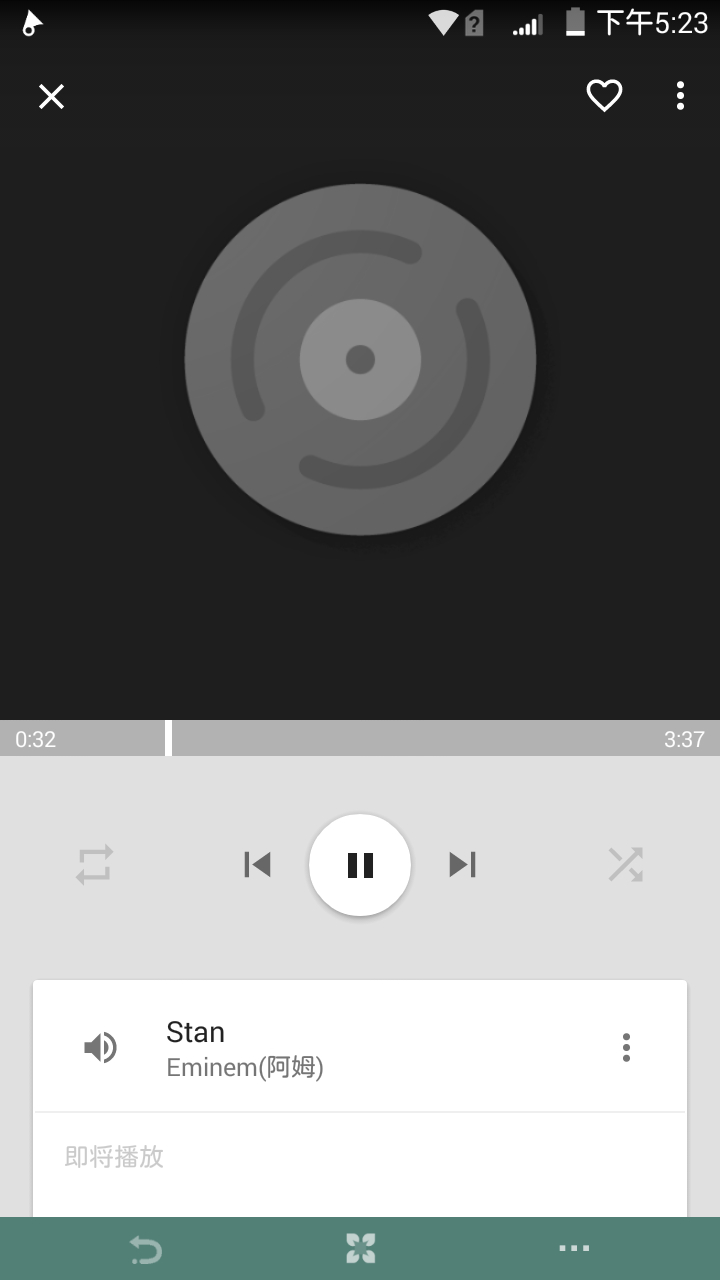
Task: Favorite the current song with the heart
Action: pos(604,96)
